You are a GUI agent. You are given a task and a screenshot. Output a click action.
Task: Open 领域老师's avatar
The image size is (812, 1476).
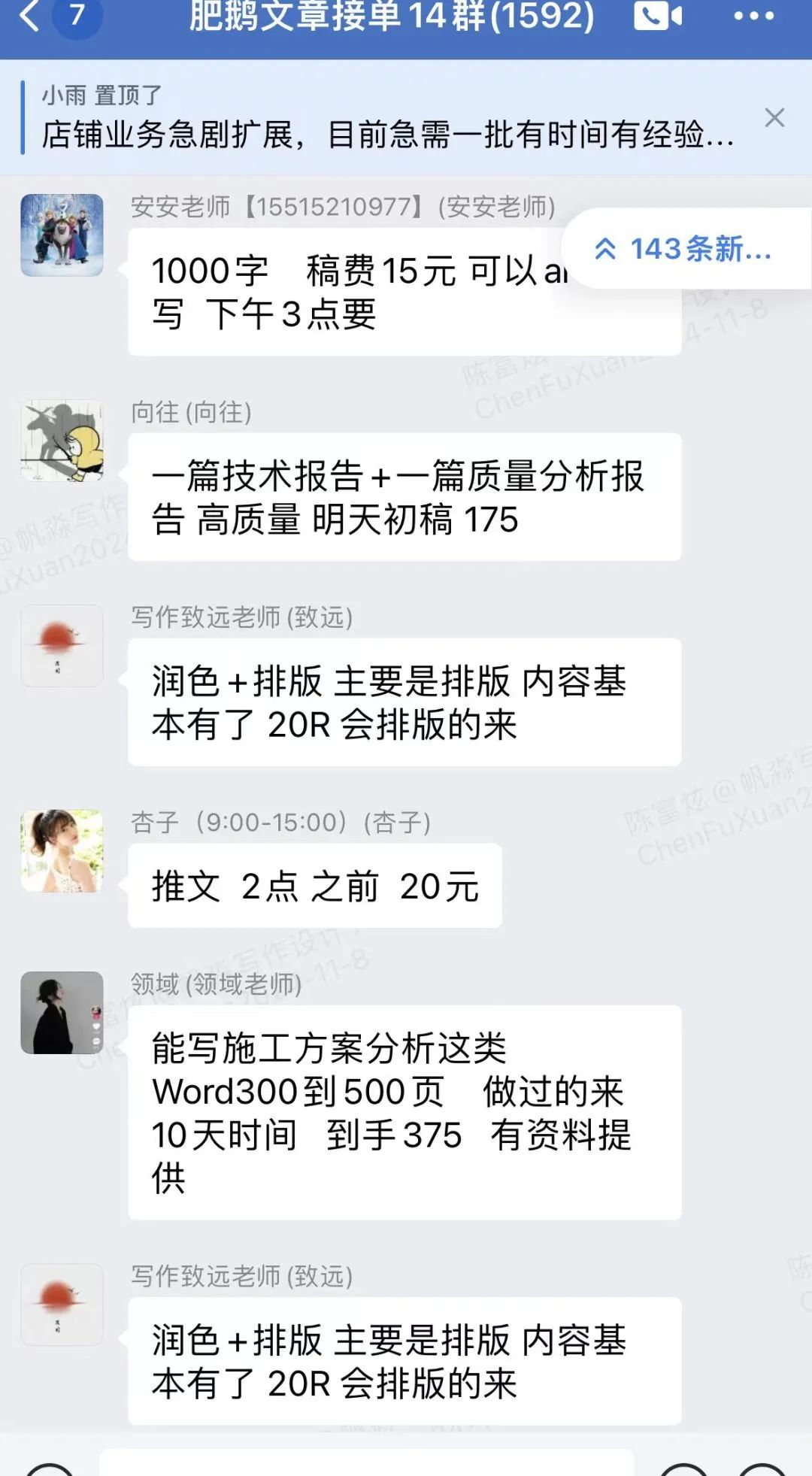coord(62,1013)
